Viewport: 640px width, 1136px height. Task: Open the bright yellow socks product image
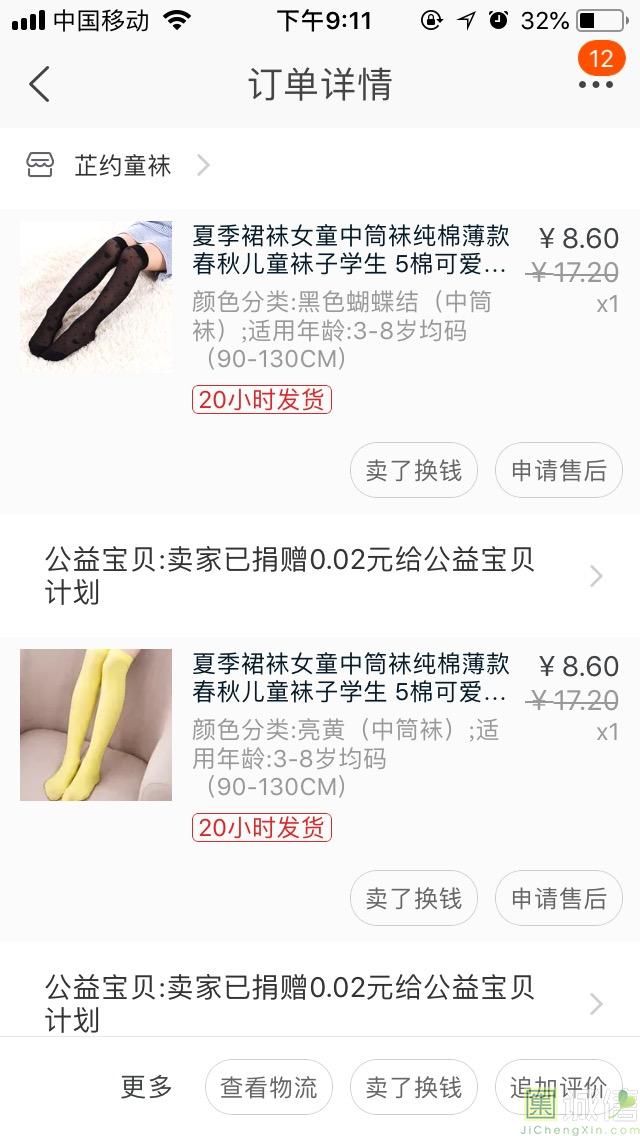tap(96, 725)
